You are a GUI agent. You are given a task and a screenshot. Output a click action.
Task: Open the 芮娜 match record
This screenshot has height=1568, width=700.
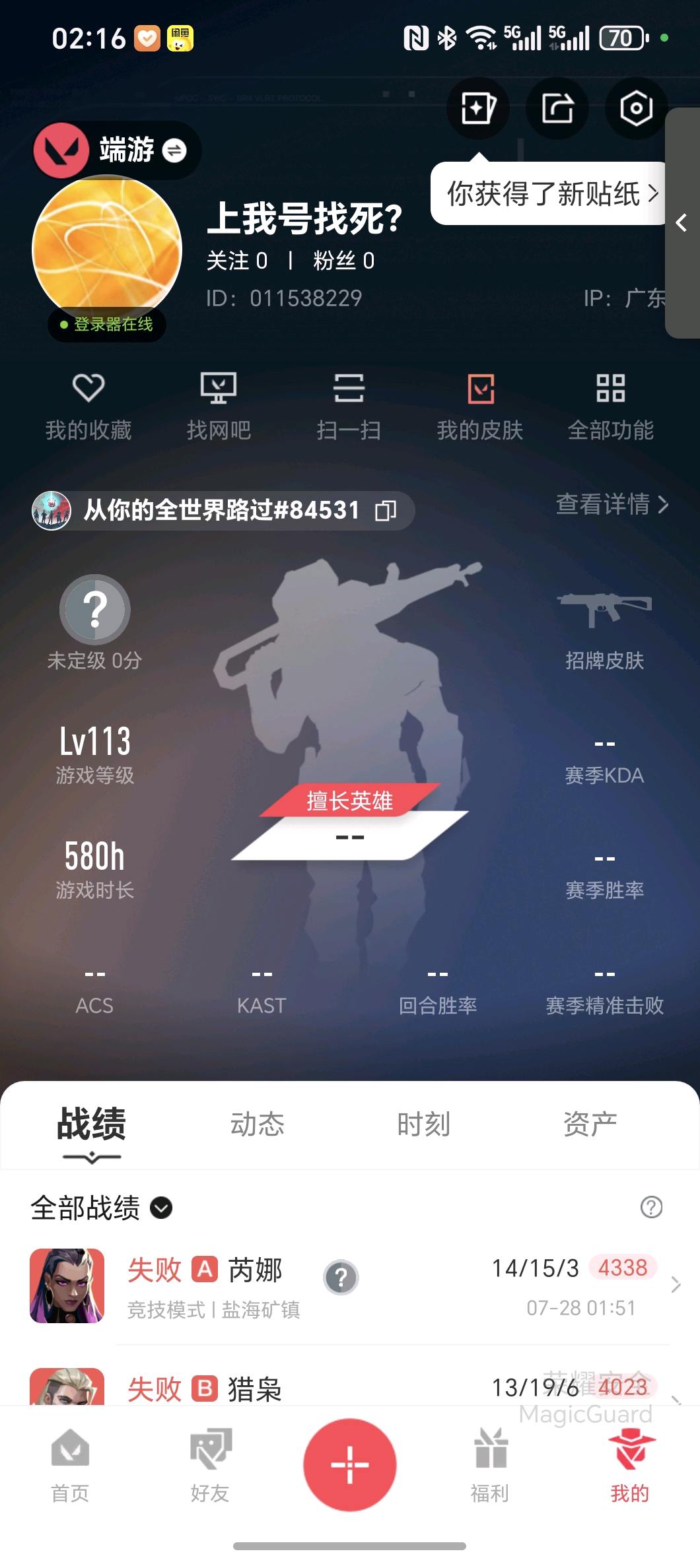click(350, 1286)
